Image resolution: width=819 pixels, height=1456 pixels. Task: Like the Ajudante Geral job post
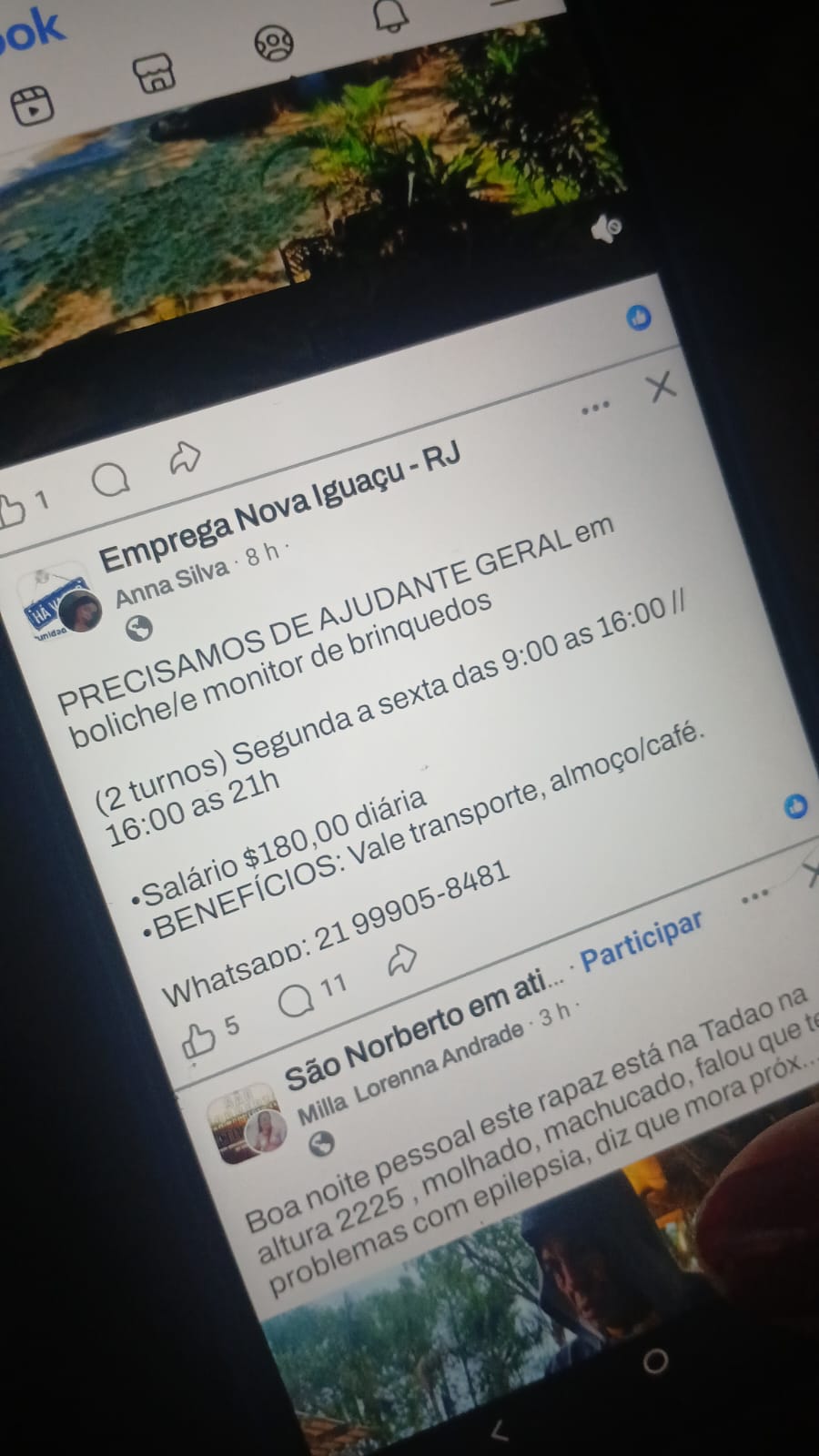[198, 1038]
